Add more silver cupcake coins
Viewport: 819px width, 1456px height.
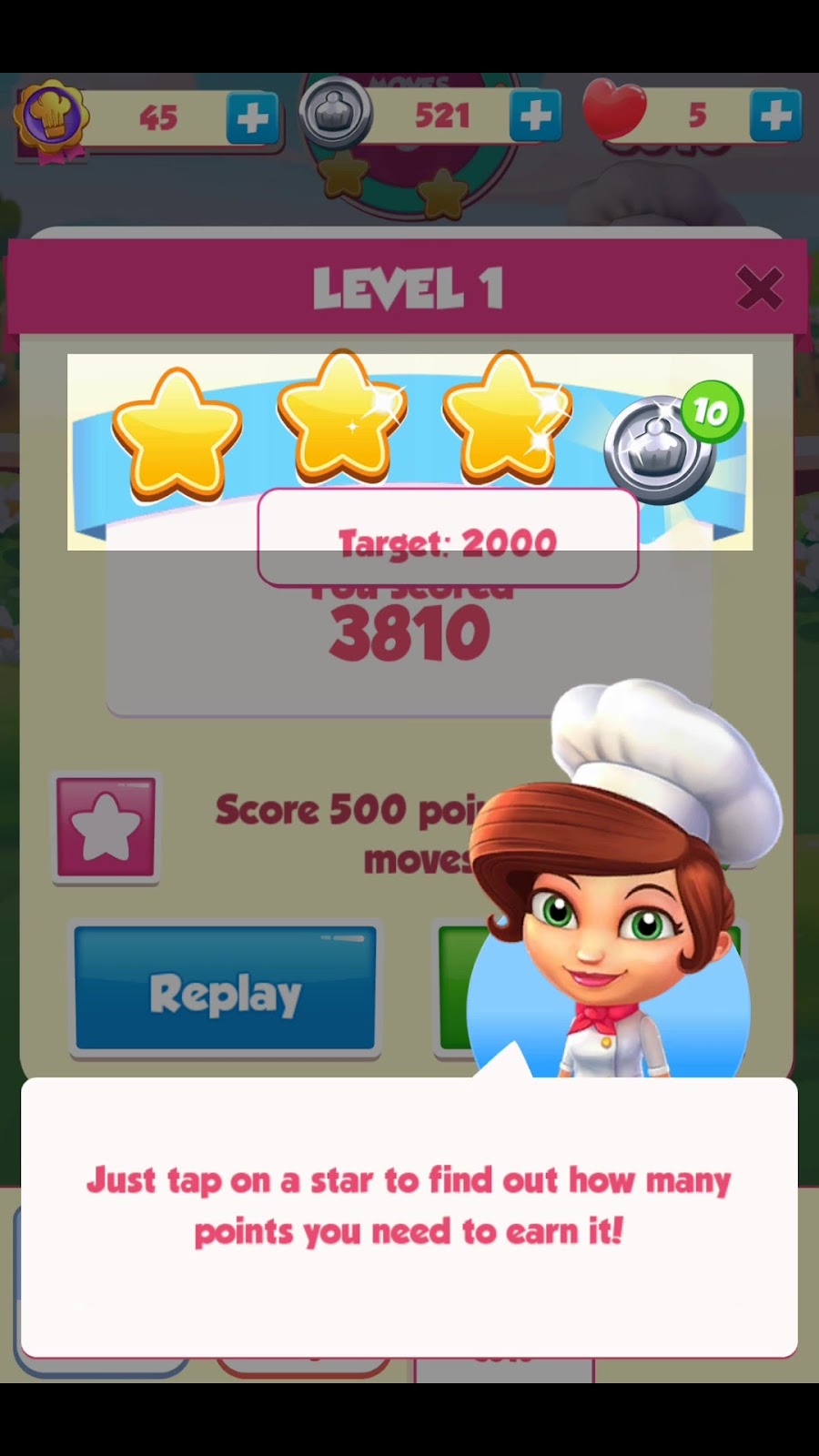(535, 116)
